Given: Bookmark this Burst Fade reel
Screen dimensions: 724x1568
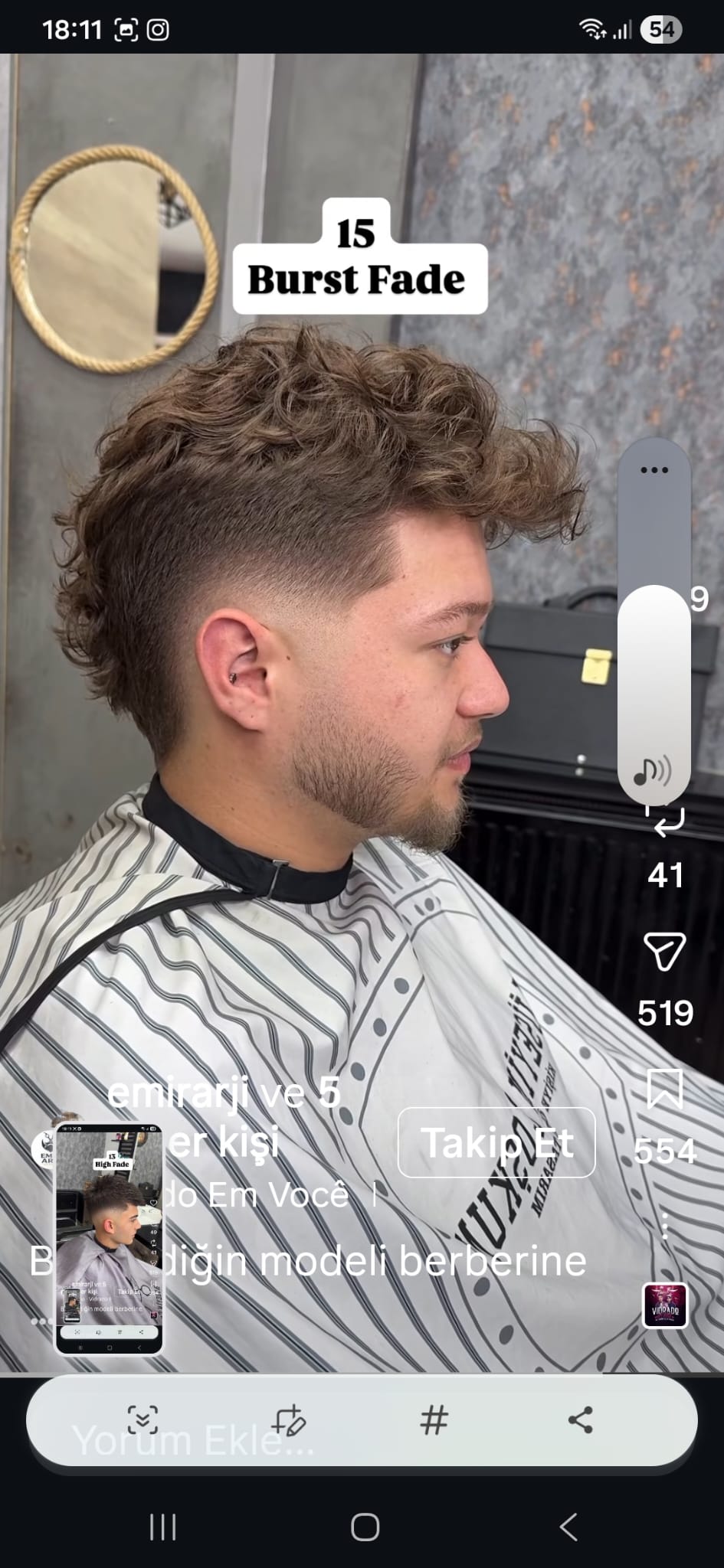Looking at the screenshot, I should pos(664,1089).
